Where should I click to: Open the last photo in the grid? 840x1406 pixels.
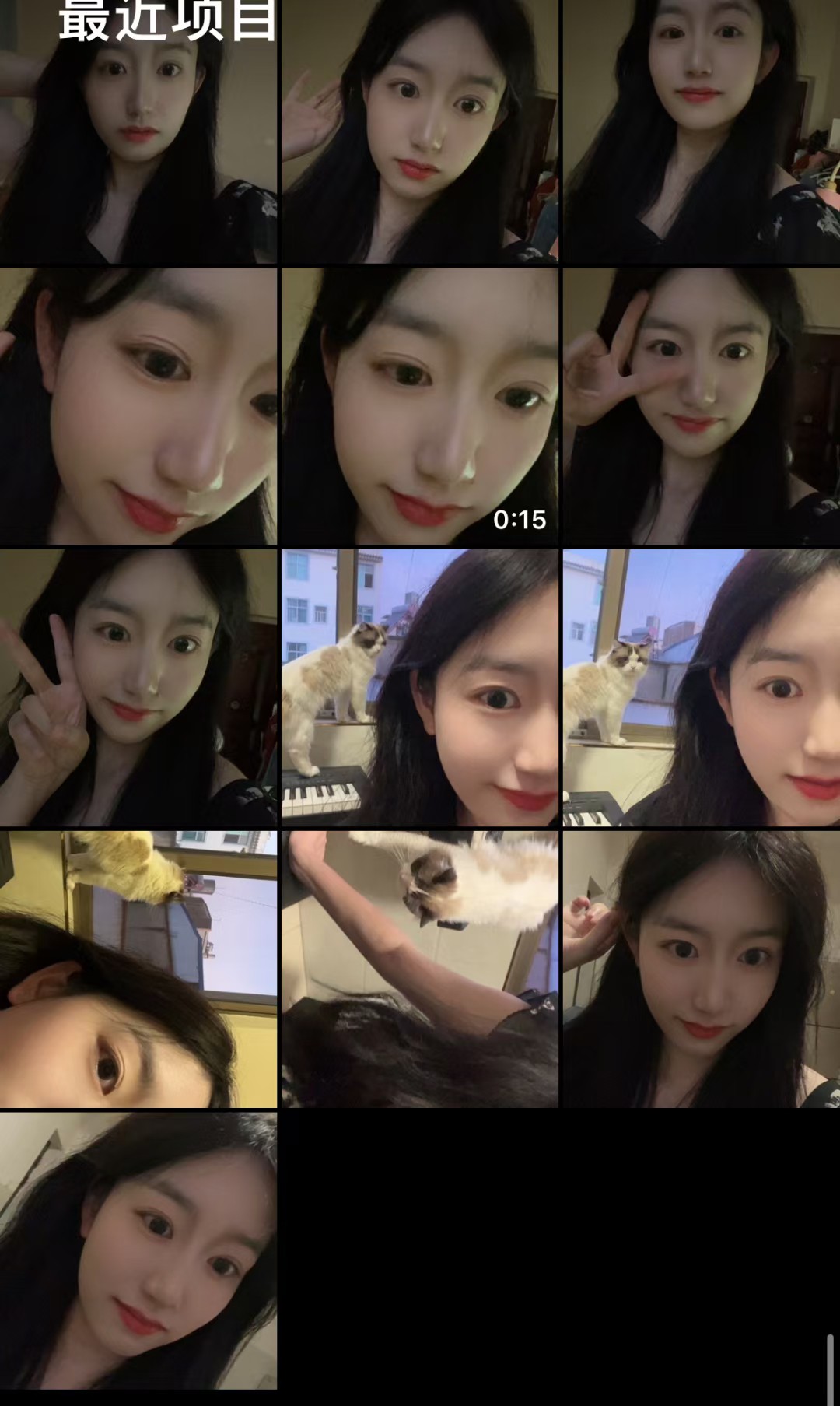click(138, 1250)
